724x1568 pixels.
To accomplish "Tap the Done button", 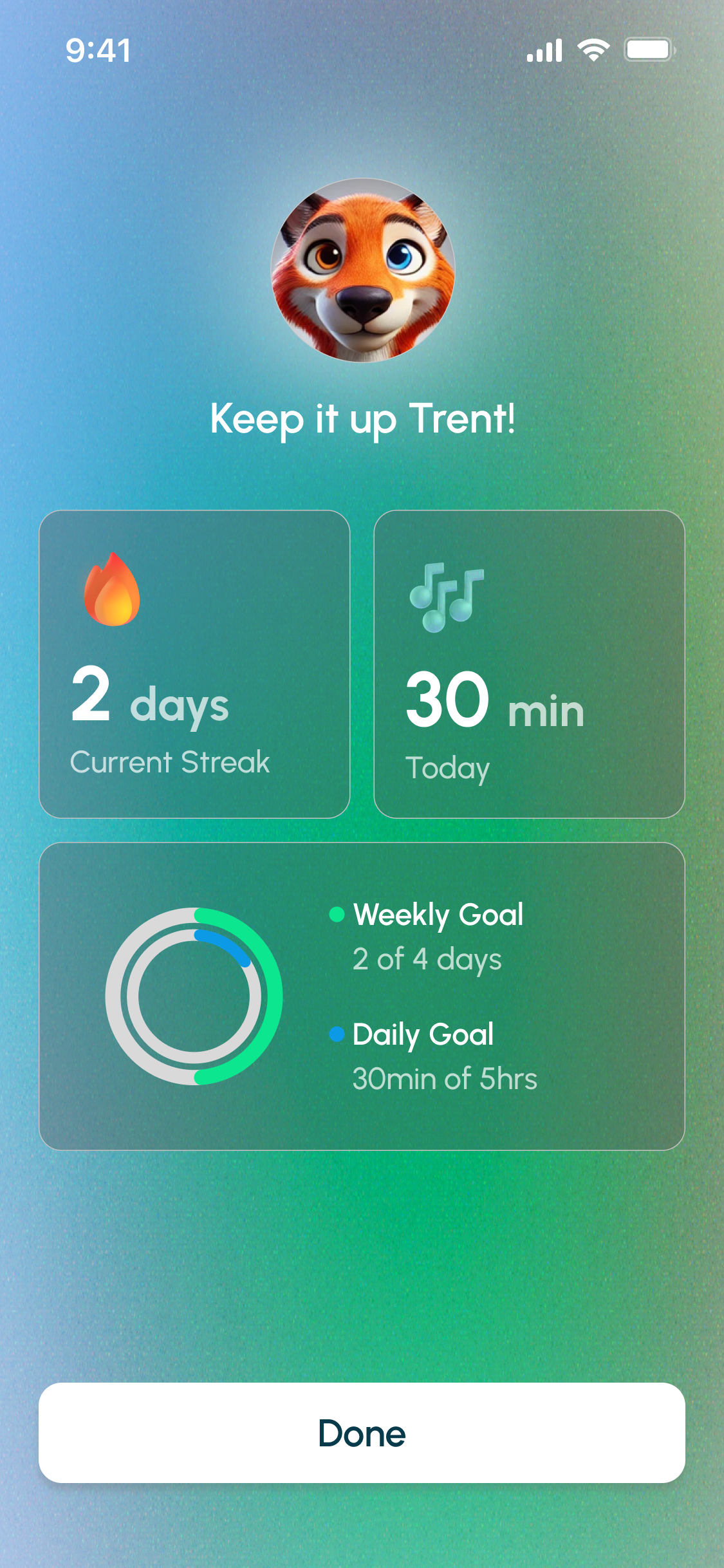I will click(362, 1433).
